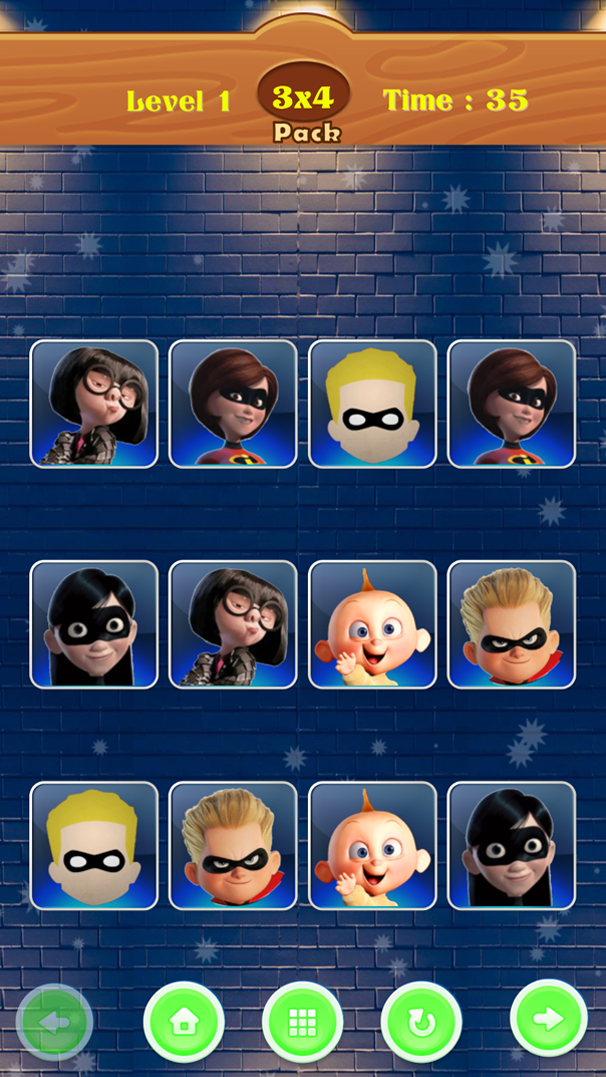The height and width of the screenshot is (1077, 606).
Task: Pick Elastigirl card between Edna and blond boy
Action: pos(233,404)
